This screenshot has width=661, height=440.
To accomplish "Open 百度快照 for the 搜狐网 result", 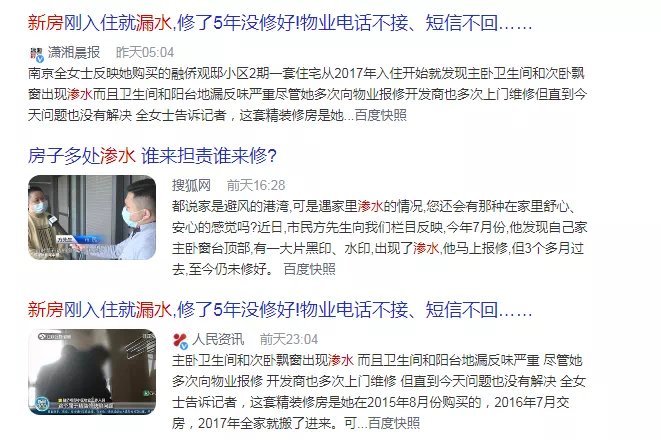I will click(310, 268).
